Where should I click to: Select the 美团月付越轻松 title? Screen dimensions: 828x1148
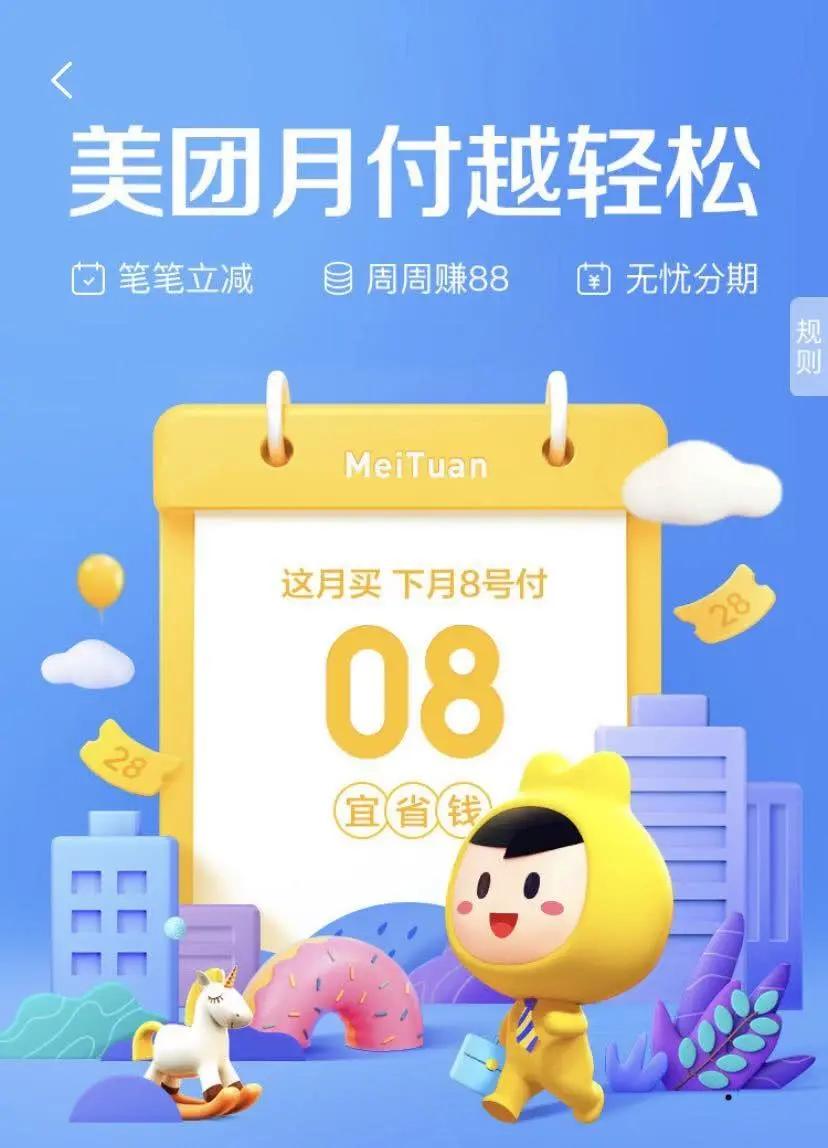click(x=413, y=172)
